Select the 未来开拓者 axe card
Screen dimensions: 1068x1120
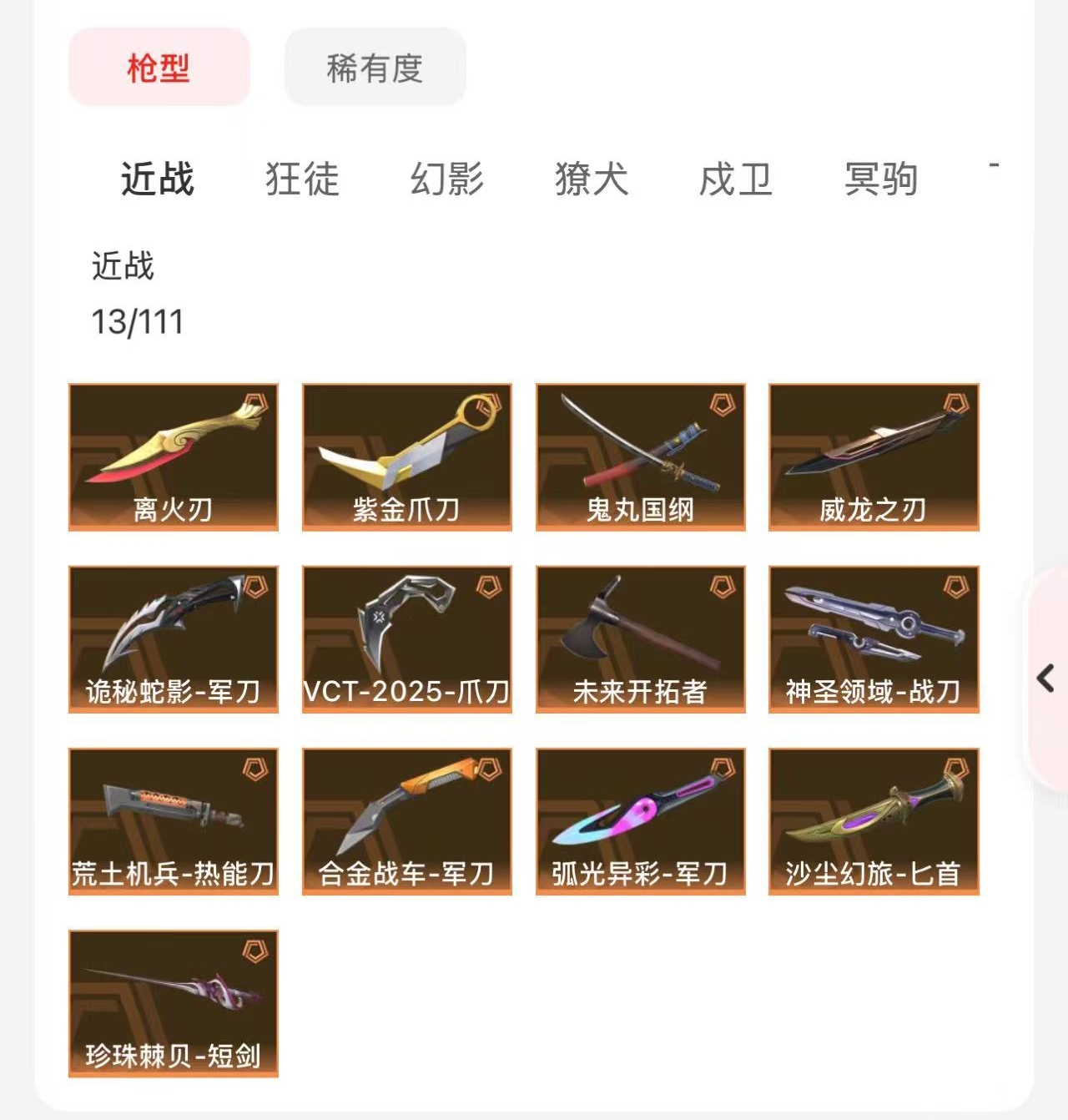[x=641, y=638]
